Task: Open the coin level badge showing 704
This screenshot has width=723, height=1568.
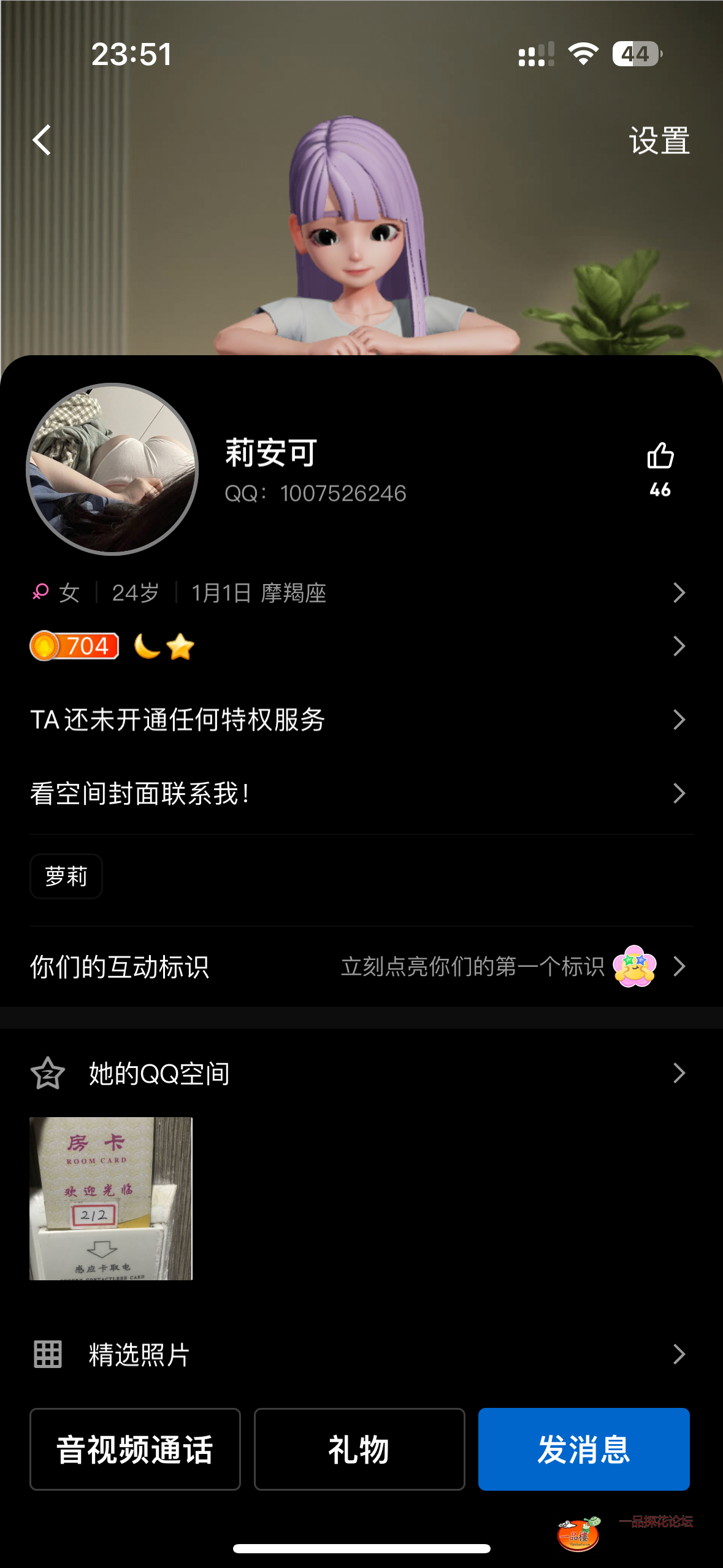Action: click(x=74, y=645)
